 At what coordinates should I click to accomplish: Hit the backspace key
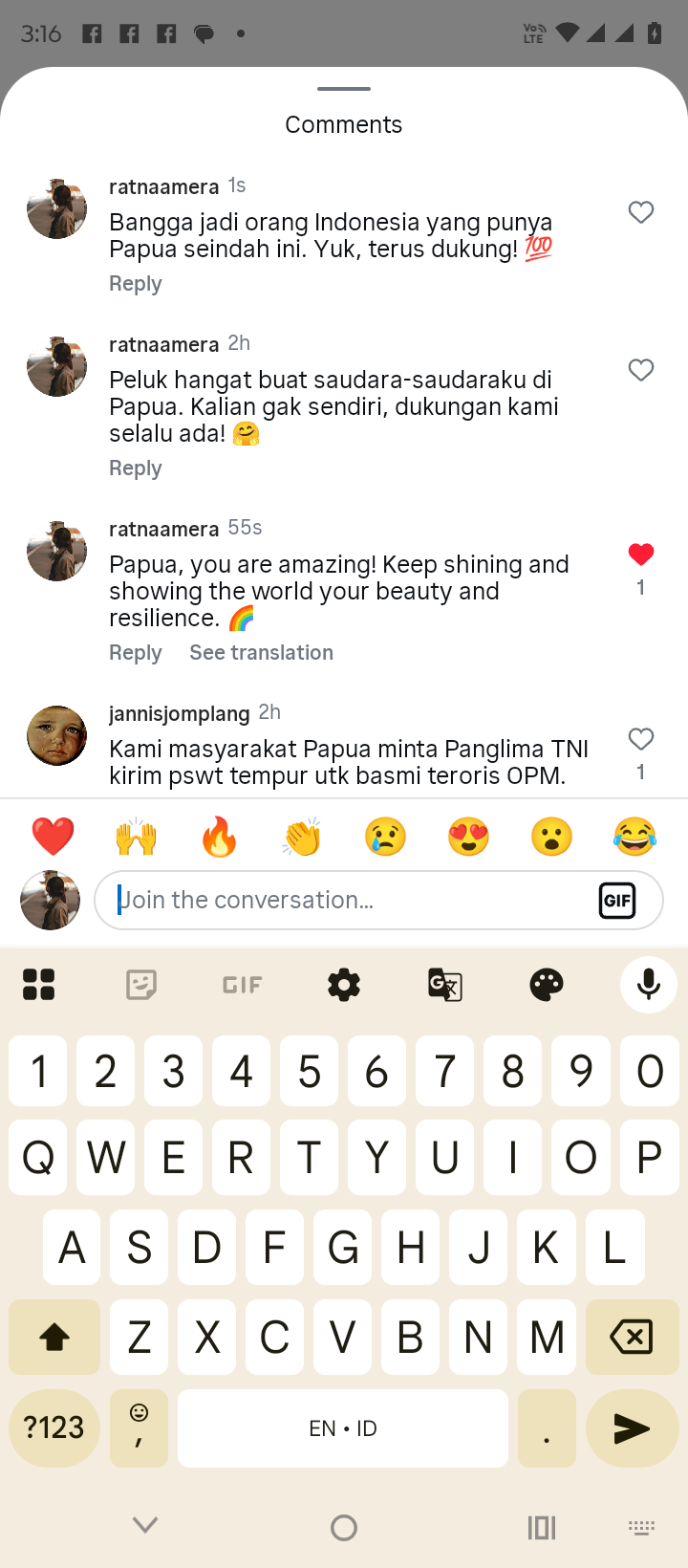click(632, 1337)
